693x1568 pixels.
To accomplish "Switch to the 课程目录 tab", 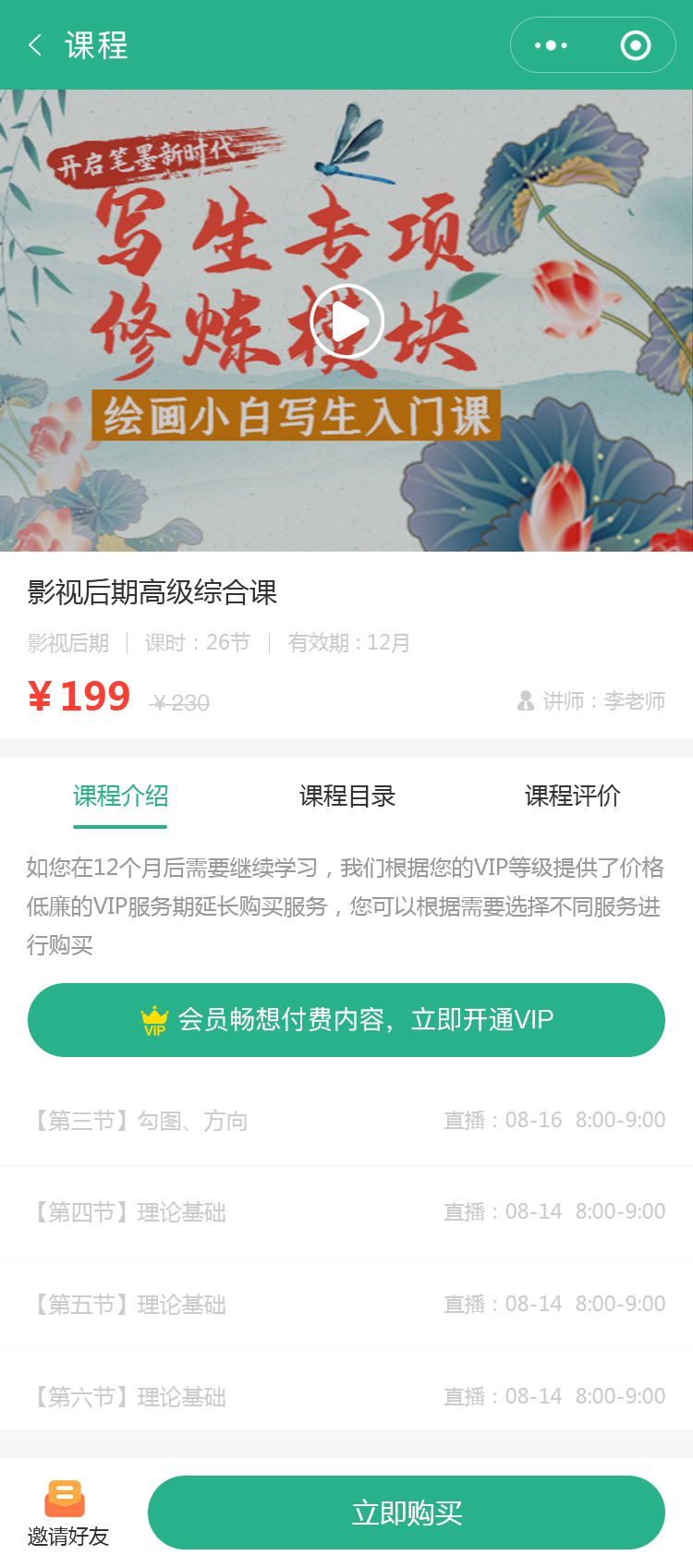I will 346,796.
